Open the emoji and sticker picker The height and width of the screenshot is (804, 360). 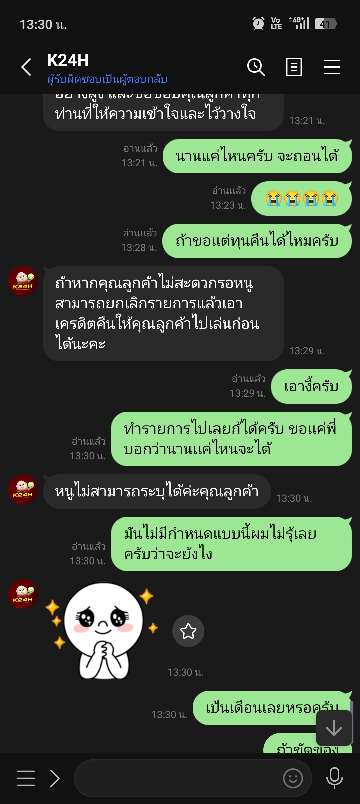coord(293,779)
